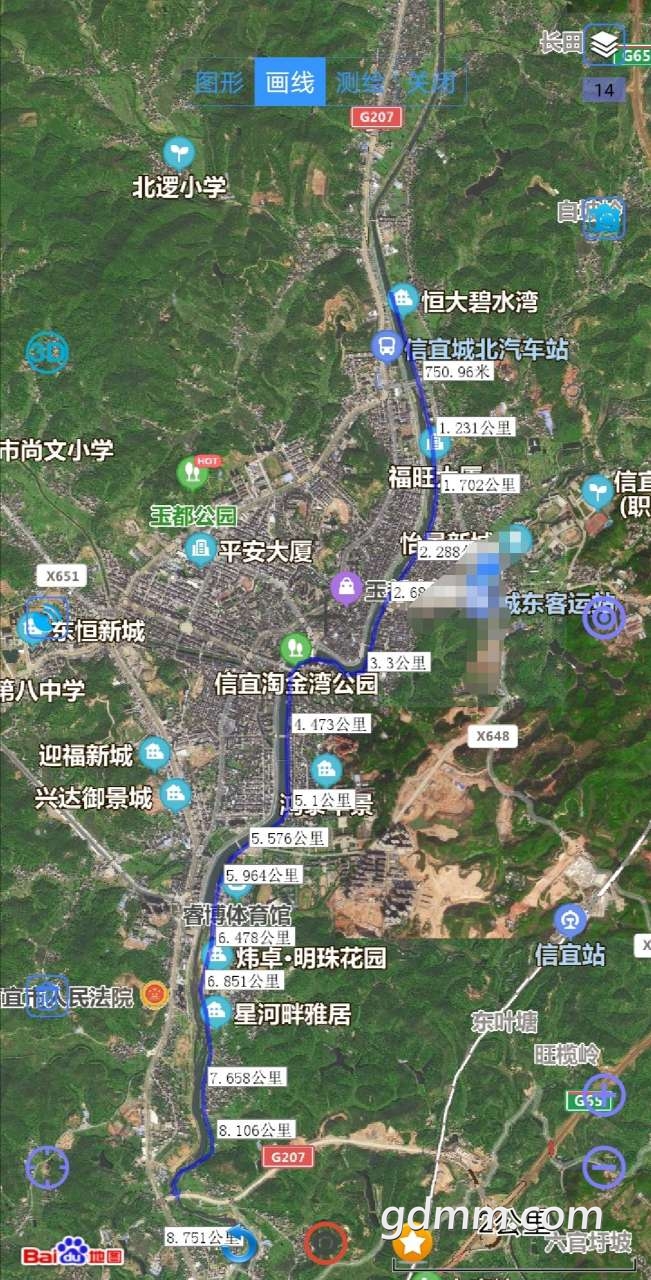The height and width of the screenshot is (1280, 651).
Task: Switch to the 图形 tab
Action: coord(219,82)
